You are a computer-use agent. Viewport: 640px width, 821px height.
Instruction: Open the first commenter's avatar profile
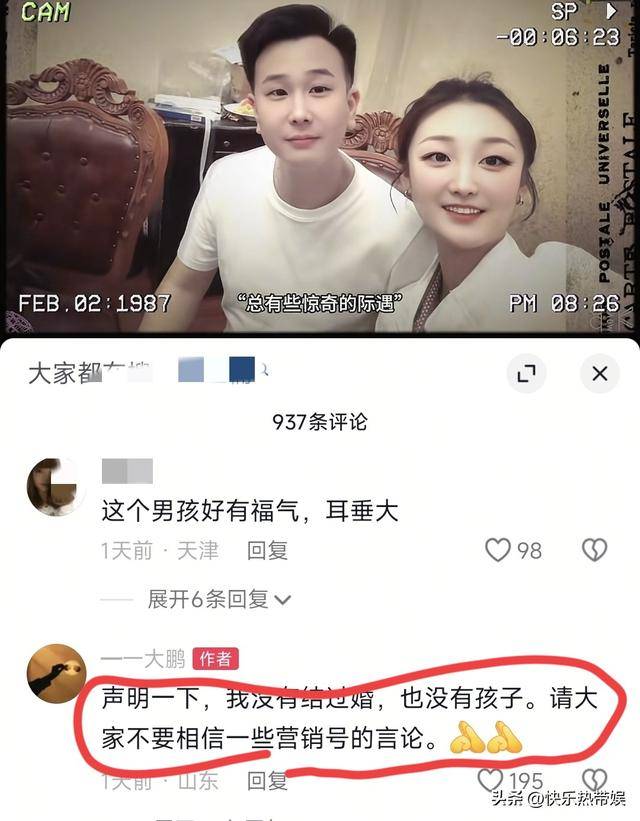pyautogui.click(x=55, y=487)
